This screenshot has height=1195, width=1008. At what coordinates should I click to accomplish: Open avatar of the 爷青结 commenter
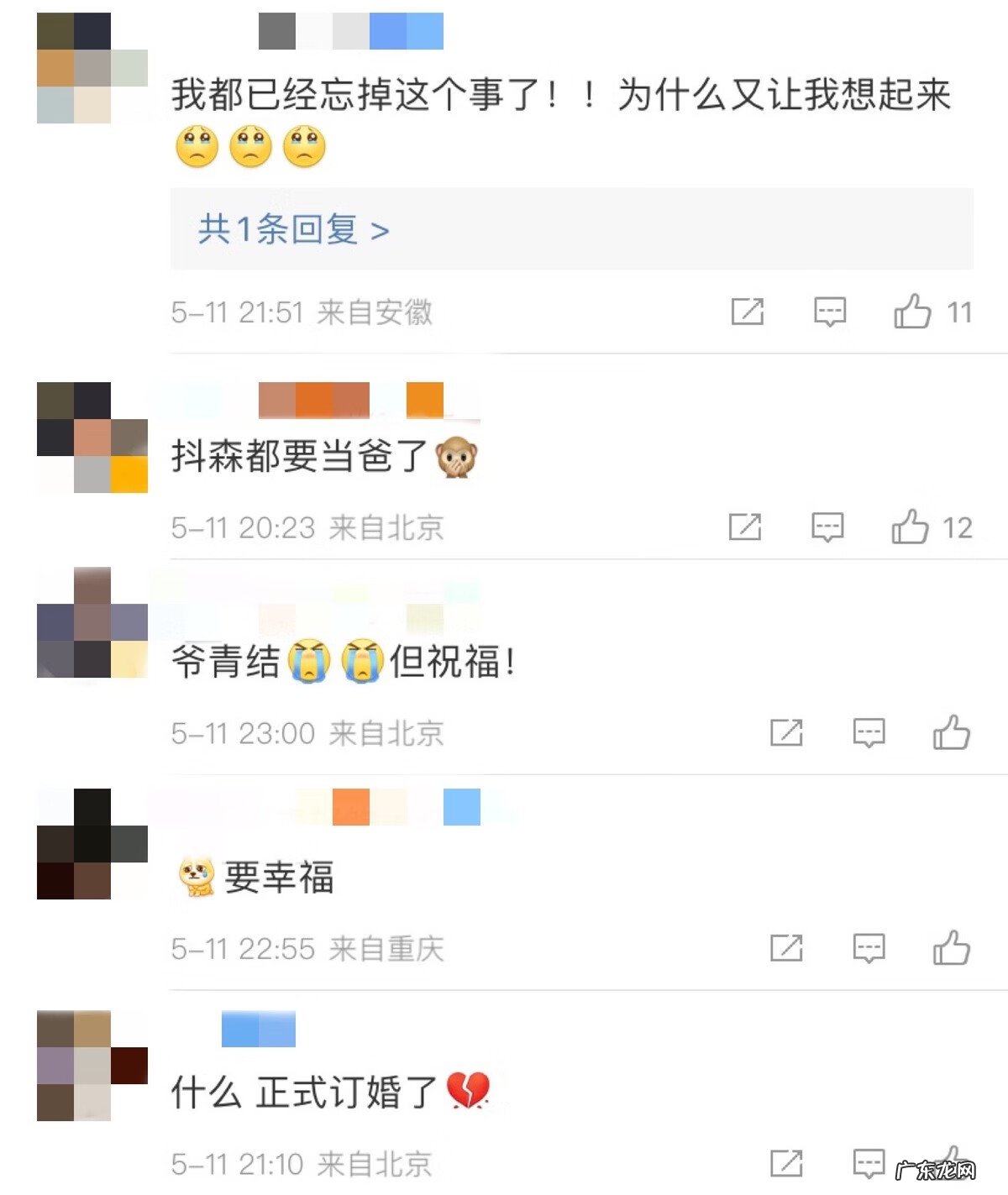point(92,622)
